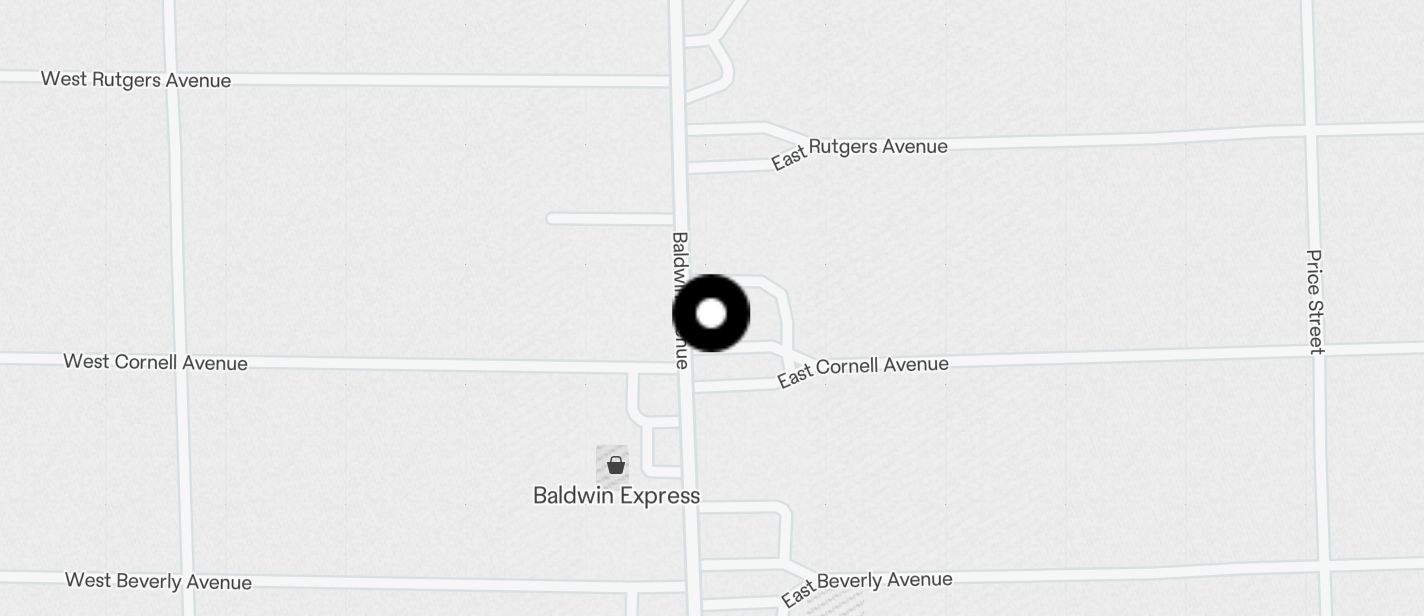The width and height of the screenshot is (1424, 616).
Task: Tap the black circular location pin
Action: click(x=711, y=313)
